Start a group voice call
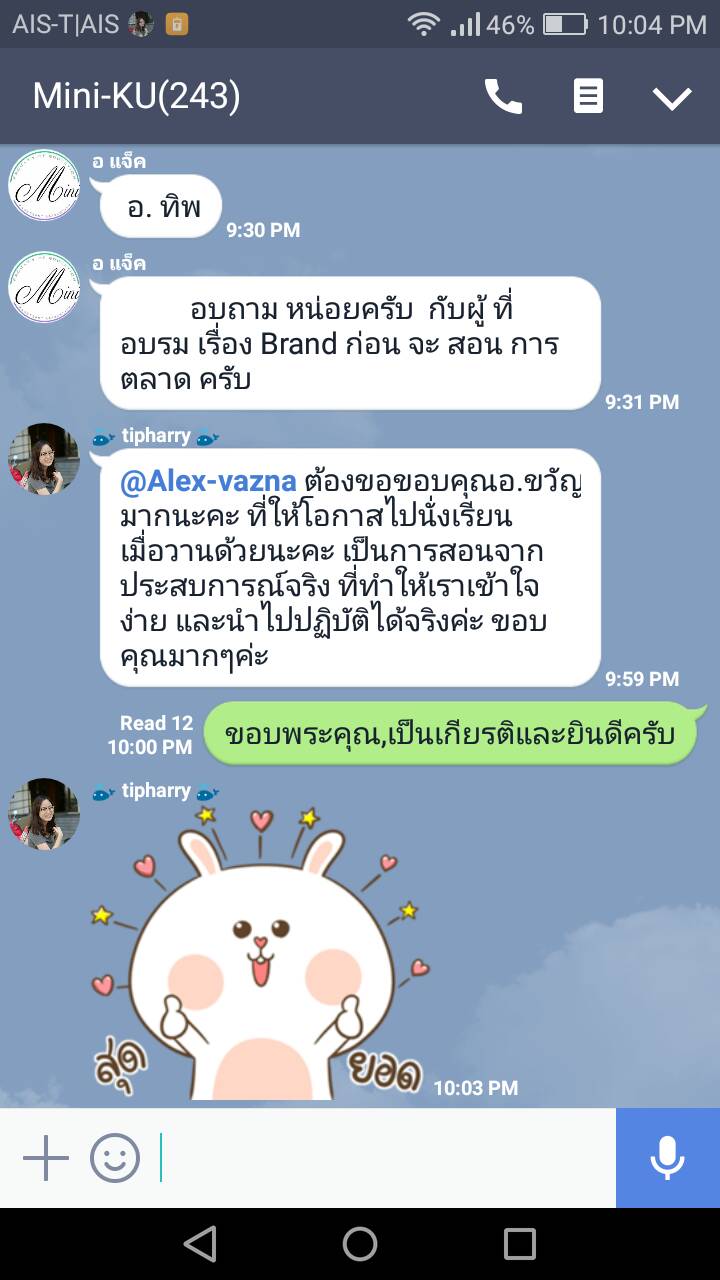This screenshot has height=1280, width=720. pyautogui.click(x=503, y=97)
